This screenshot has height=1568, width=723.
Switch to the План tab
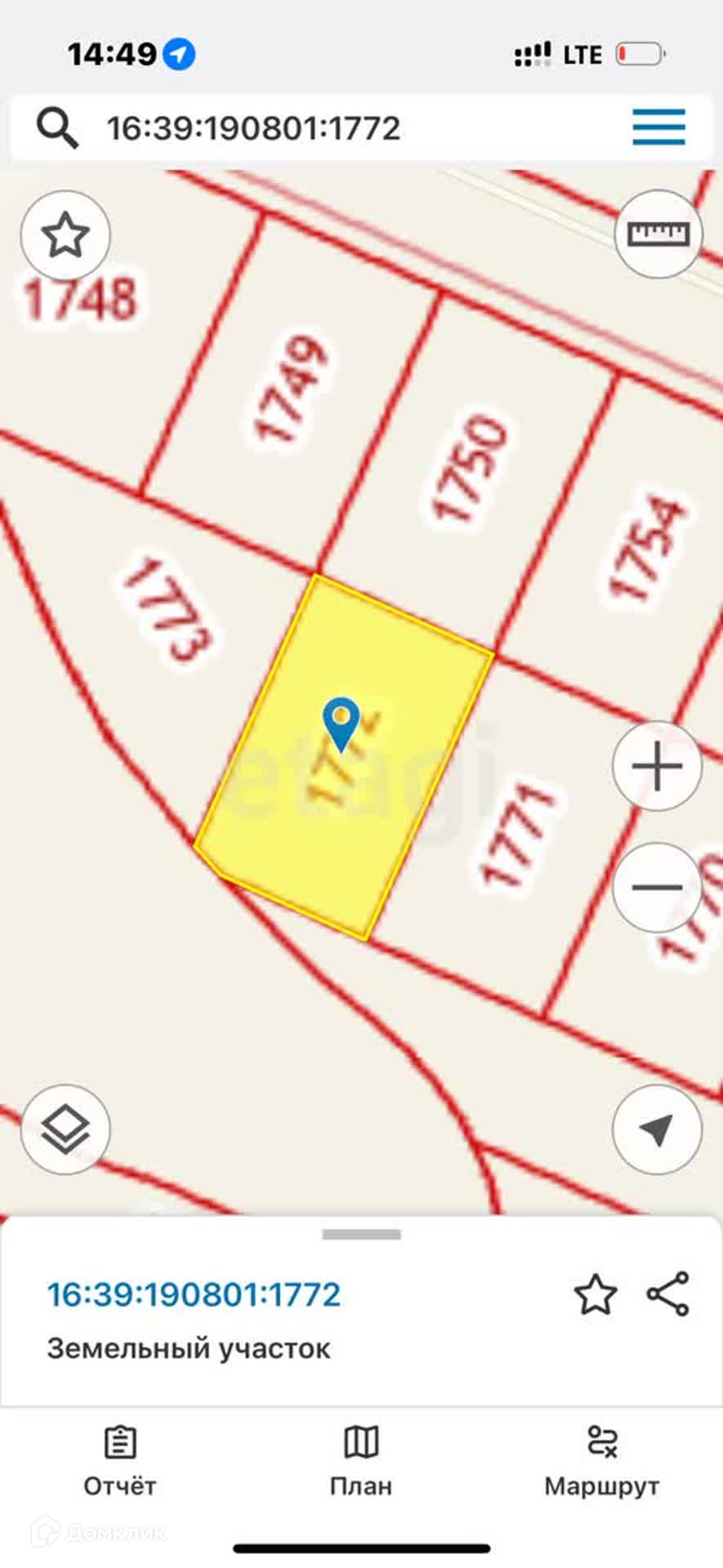pos(361,1461)
